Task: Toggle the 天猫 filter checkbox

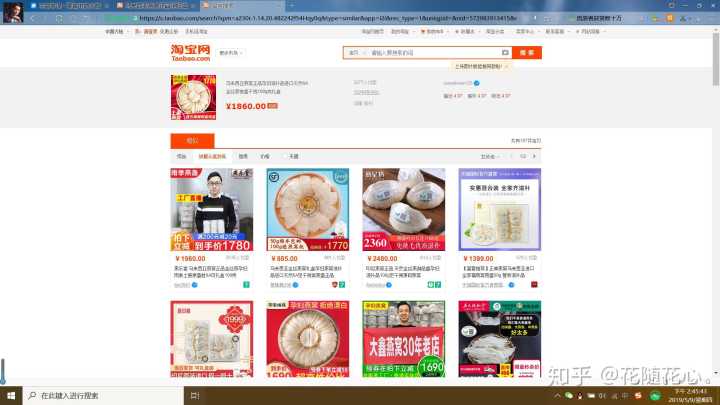Action: click(x=284, y=156)
